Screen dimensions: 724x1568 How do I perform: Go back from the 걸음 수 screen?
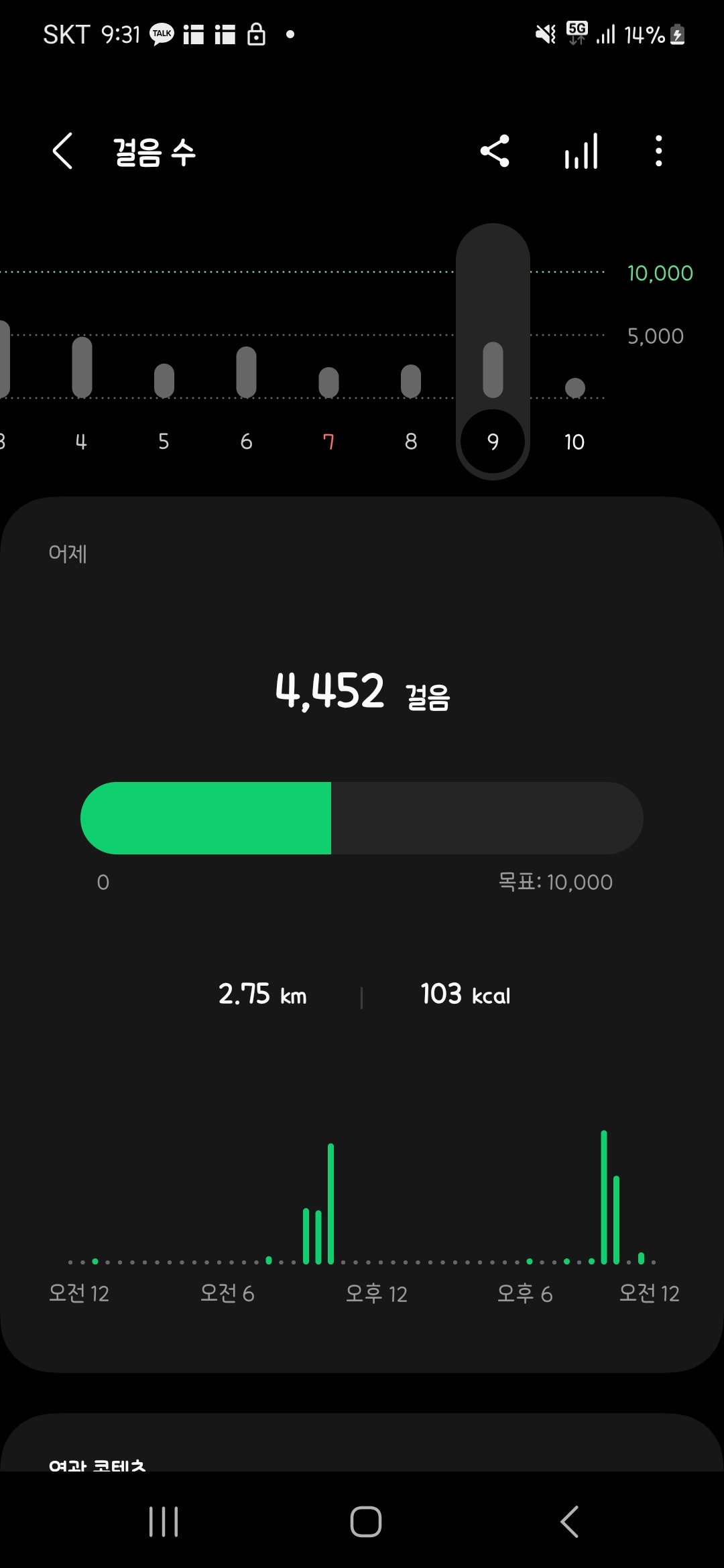tap(62, 151)
